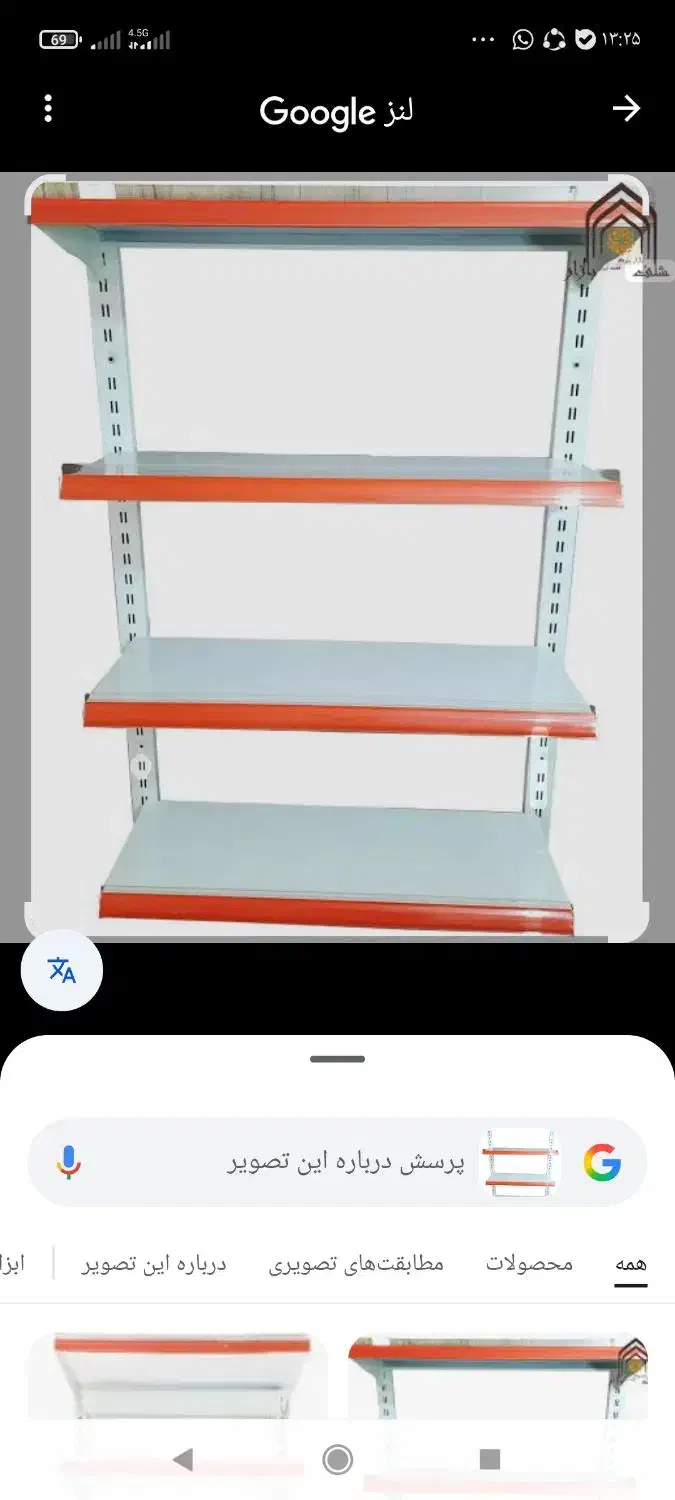Tap the system home button
Image resolution: width=675 pixels, height=1500 pixels.
(x=338, y=1460)
